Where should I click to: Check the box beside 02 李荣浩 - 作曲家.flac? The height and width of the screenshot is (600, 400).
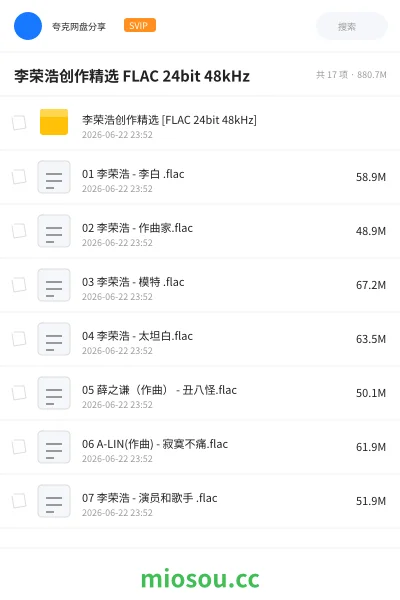(x=19, y=231)
